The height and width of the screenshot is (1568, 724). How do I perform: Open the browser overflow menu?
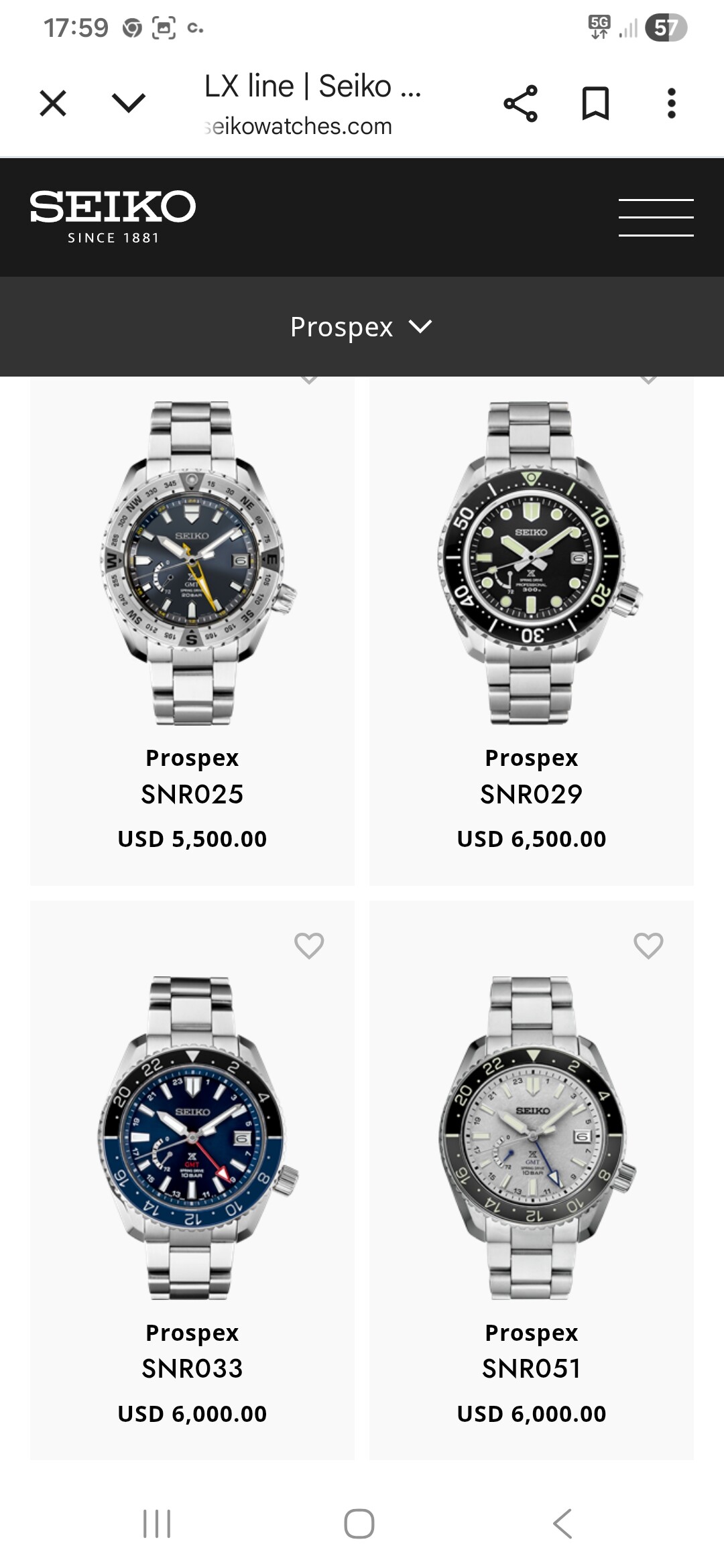pos(671,104)
